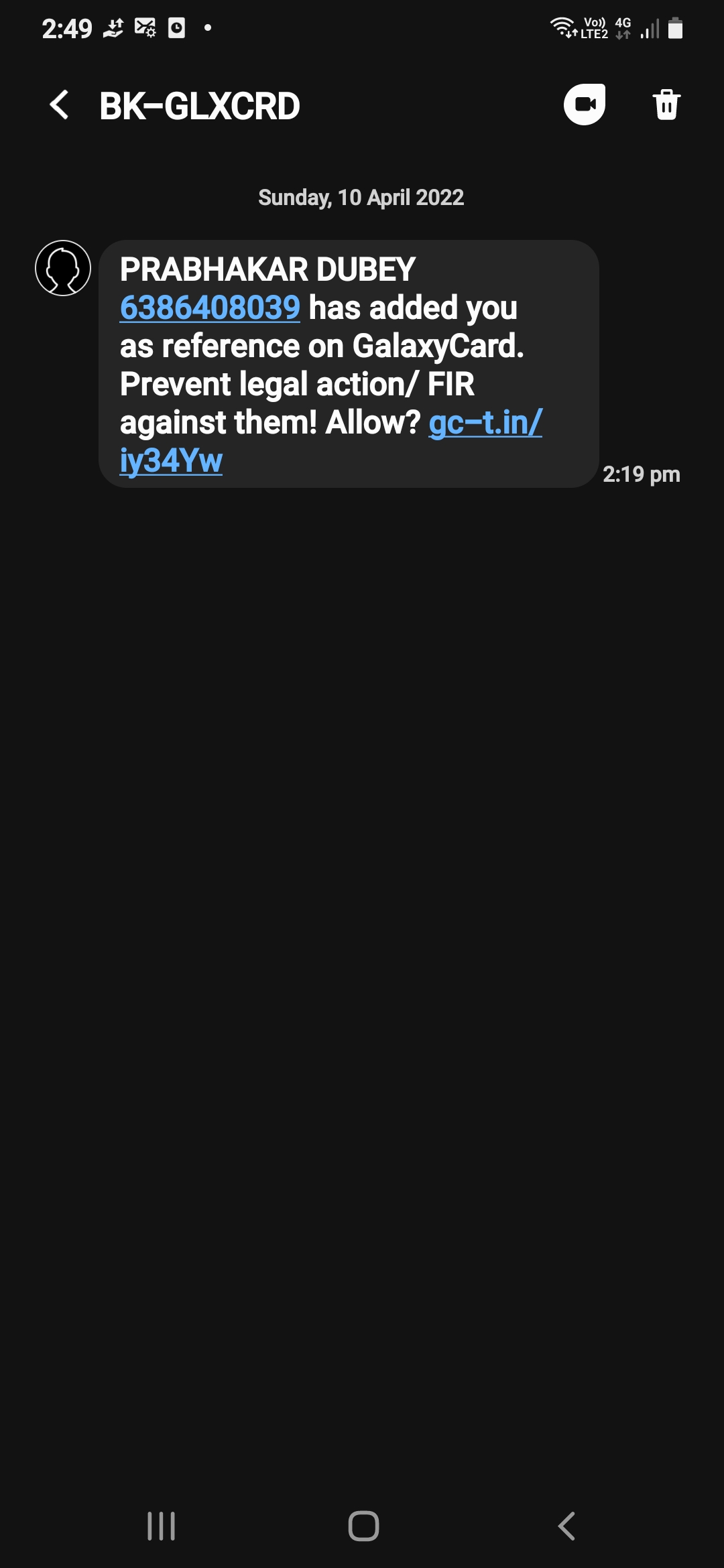Image resolution: width=724 pixels, height=1568 pixels.
Task: Start a video call with BK-GLXCRD
Action: click(584, 105)
